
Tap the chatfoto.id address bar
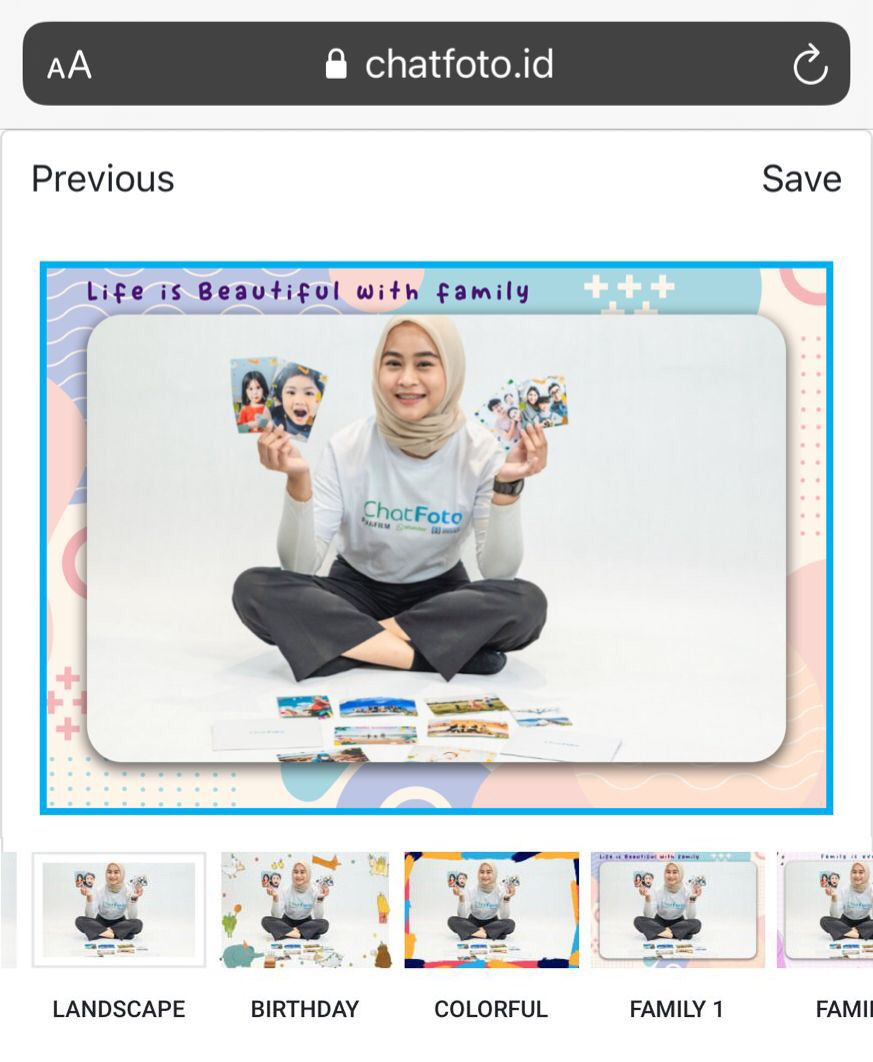[440, 65]
